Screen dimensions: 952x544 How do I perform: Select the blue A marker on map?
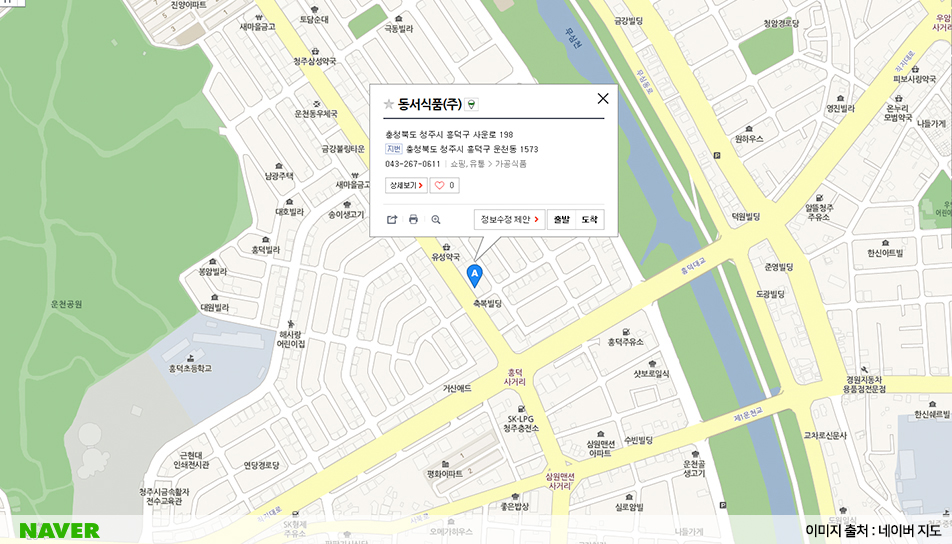point(475,274)
